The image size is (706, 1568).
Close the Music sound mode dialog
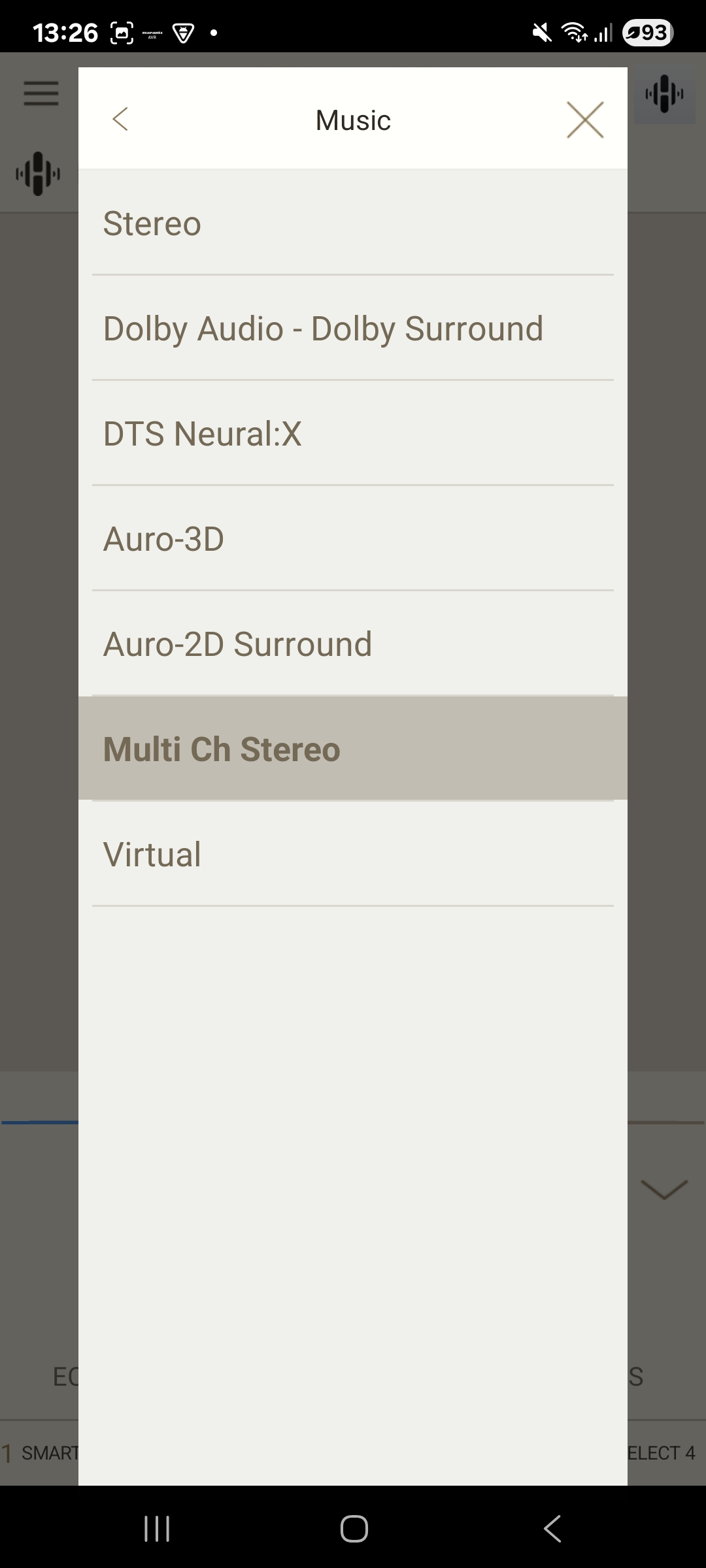584,120
